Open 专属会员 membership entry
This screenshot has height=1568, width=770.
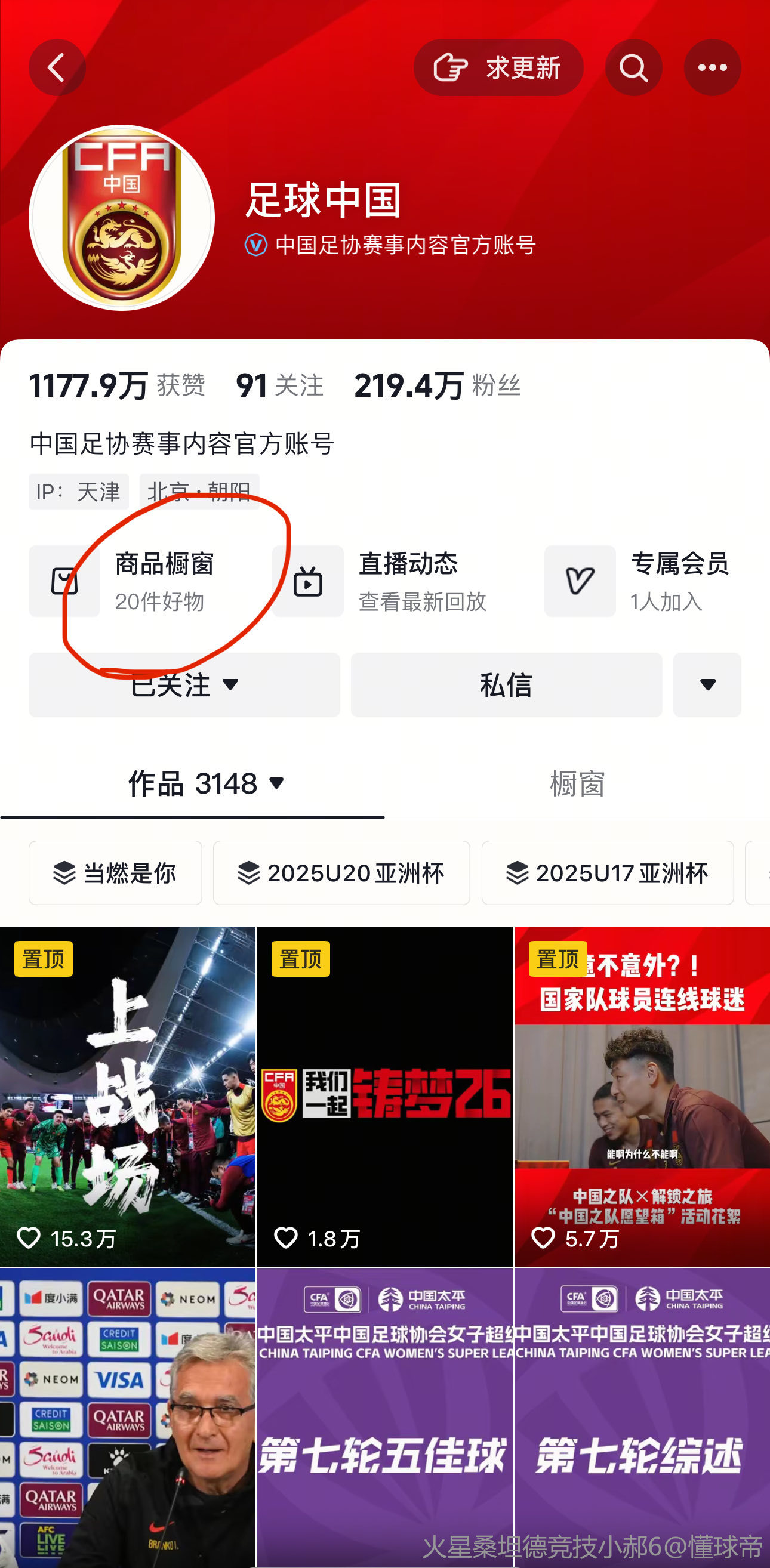643,581
